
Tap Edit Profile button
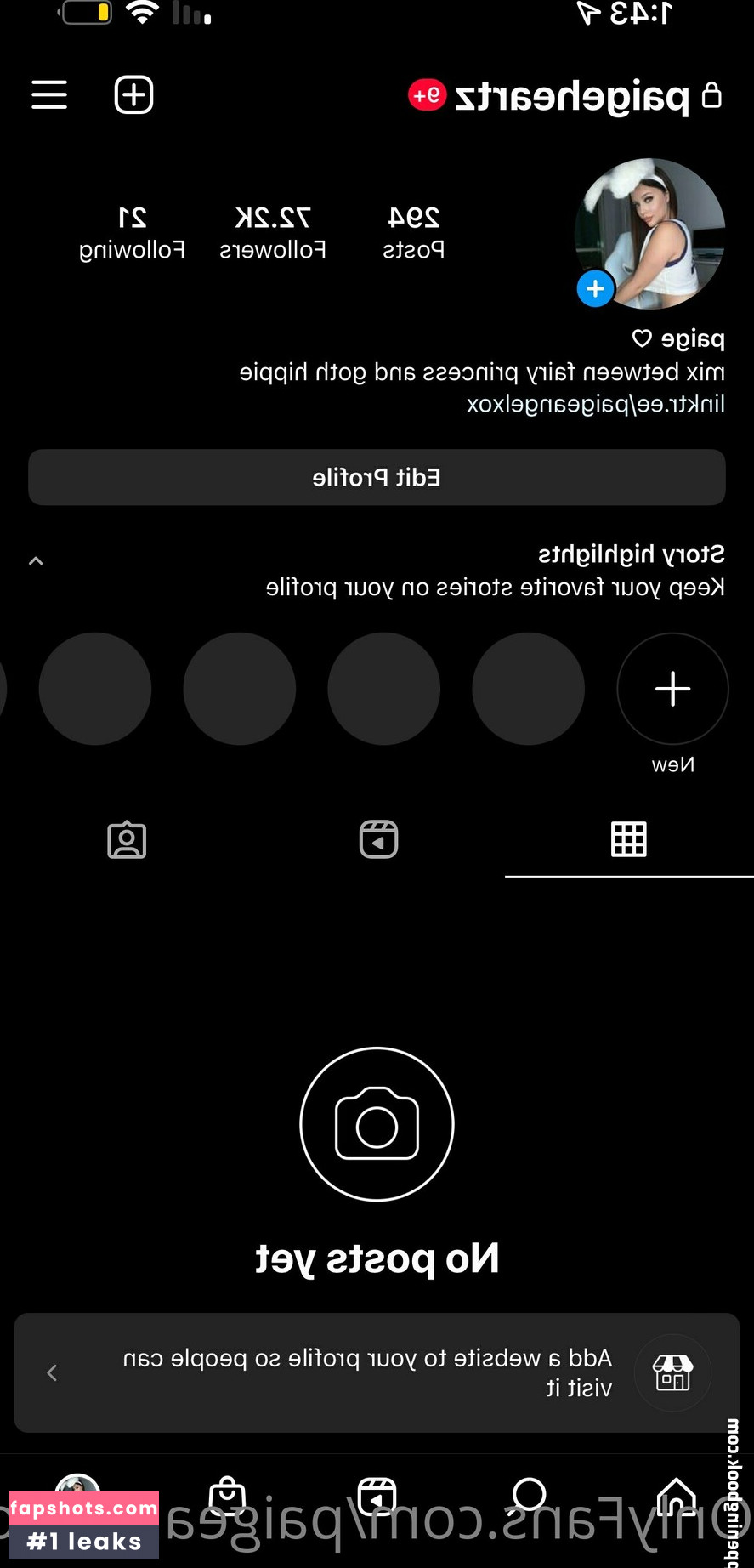point(377,478)
